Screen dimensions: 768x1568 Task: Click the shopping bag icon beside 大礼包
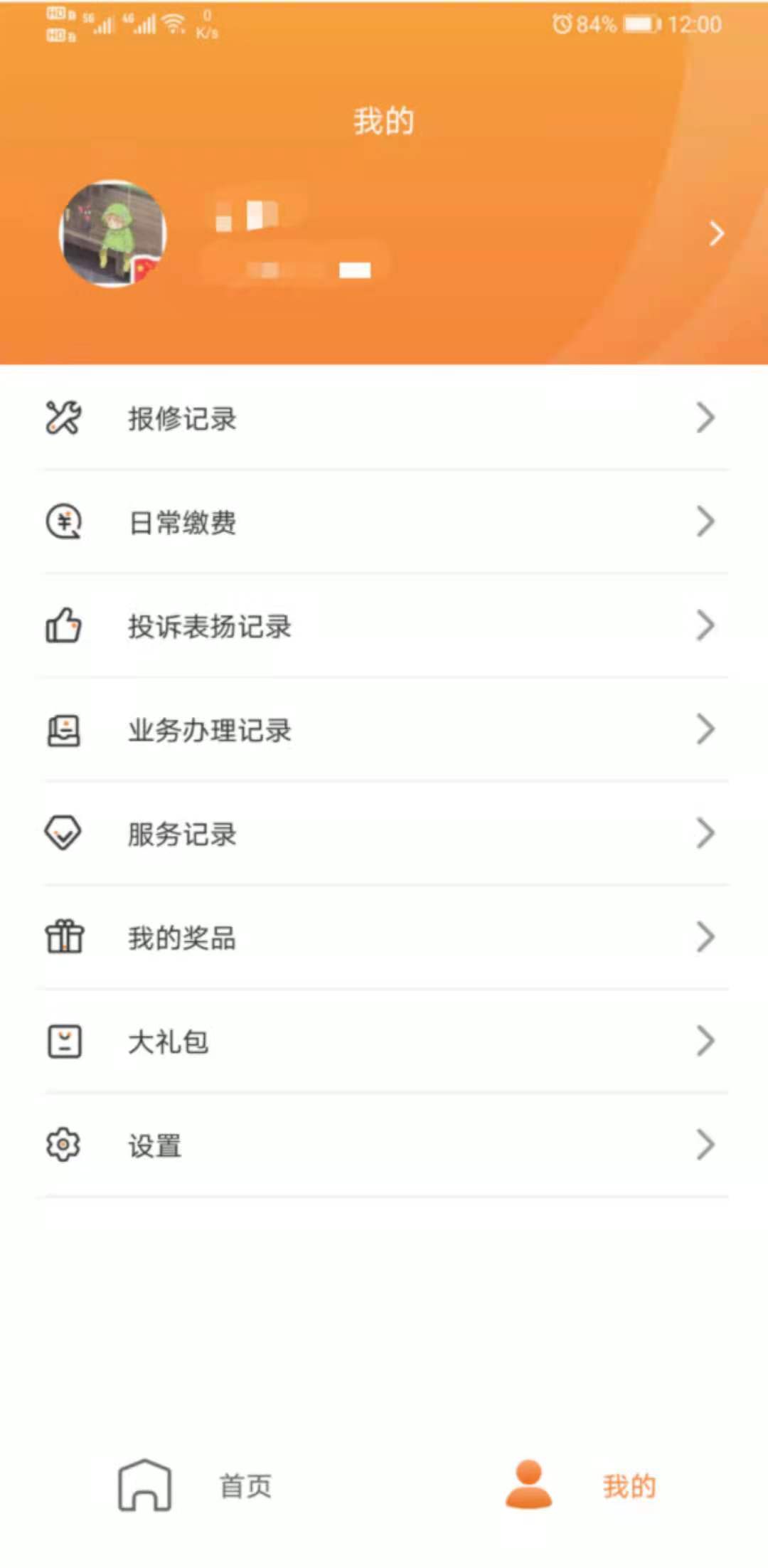coord(63,1042)
